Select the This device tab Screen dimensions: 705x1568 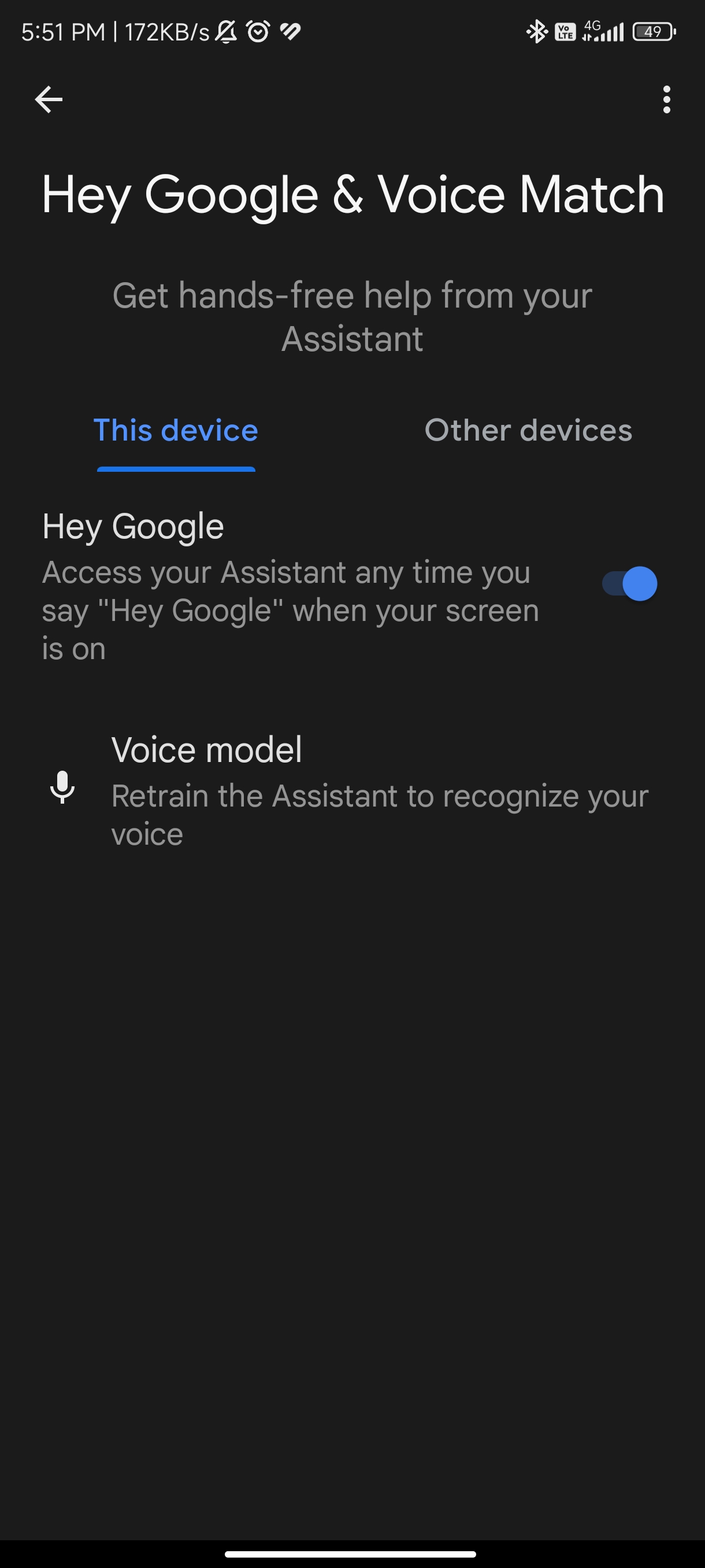pos(176,430)
